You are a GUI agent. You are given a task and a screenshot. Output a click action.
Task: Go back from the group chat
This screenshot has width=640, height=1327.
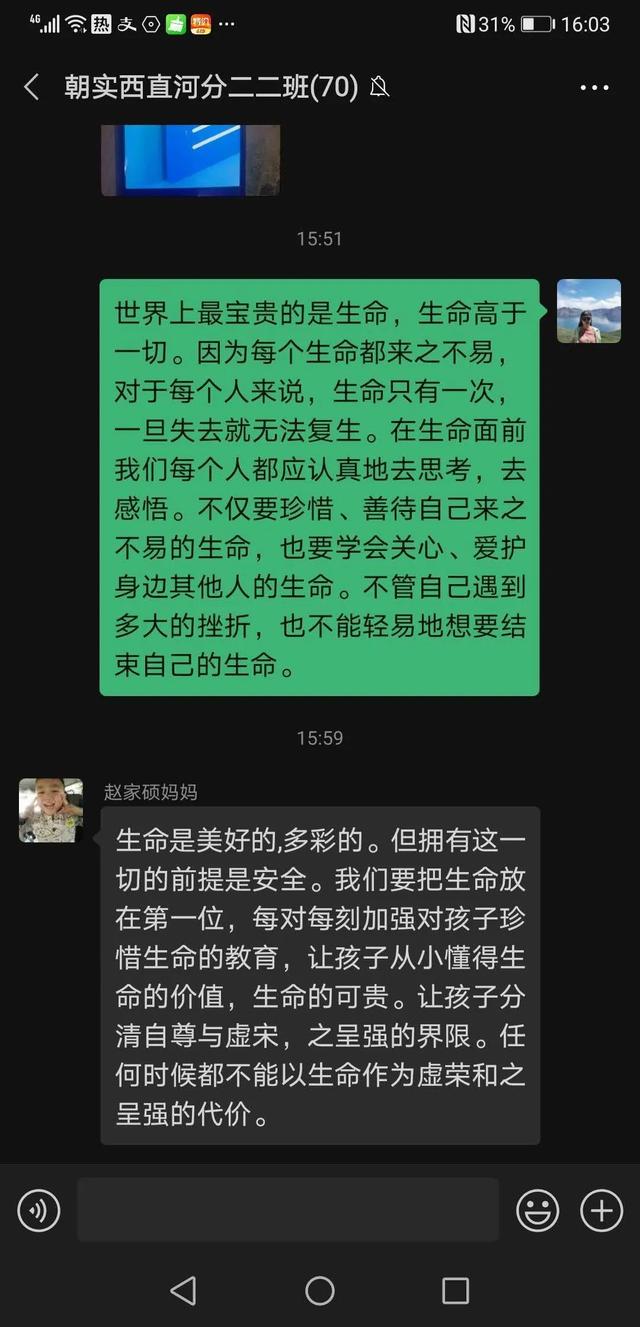(x=32, y=87)
